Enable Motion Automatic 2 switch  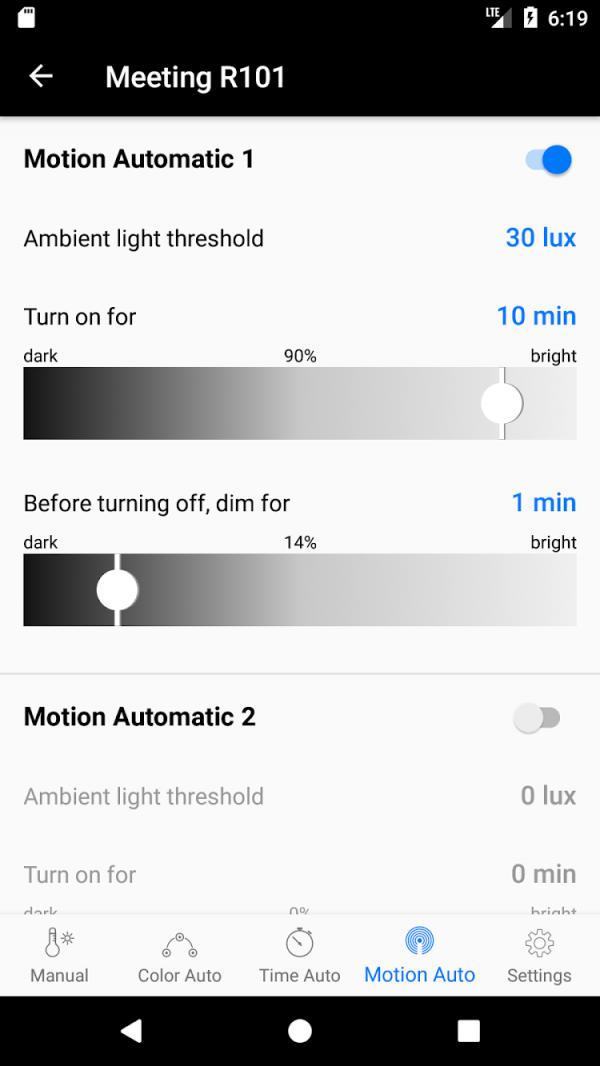537,718
